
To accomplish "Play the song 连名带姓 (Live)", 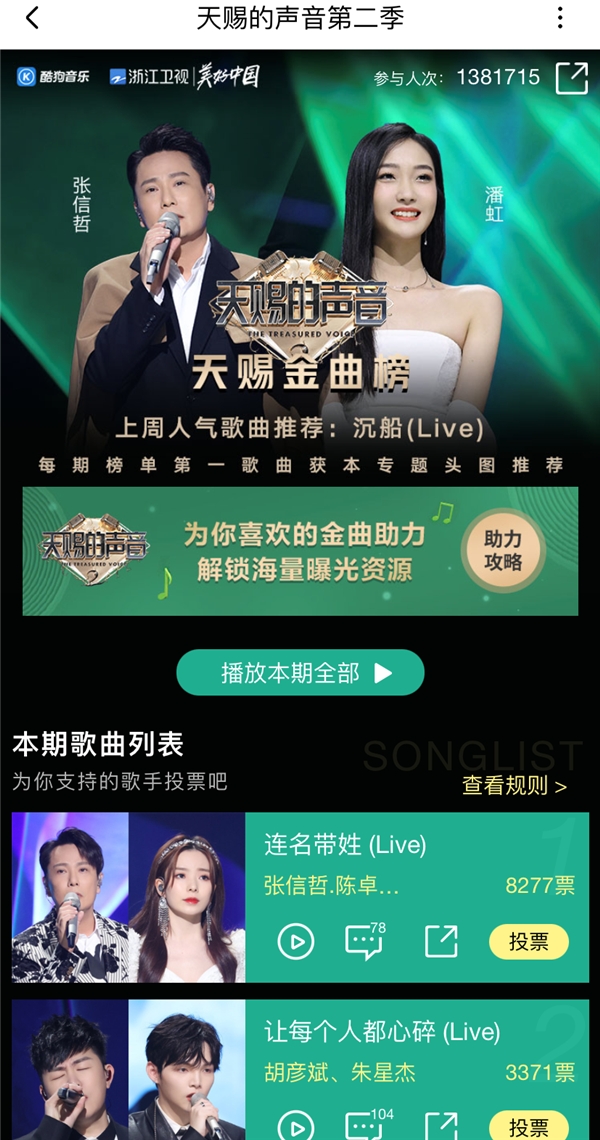I will pyautogui.click(x=295, y=941).
